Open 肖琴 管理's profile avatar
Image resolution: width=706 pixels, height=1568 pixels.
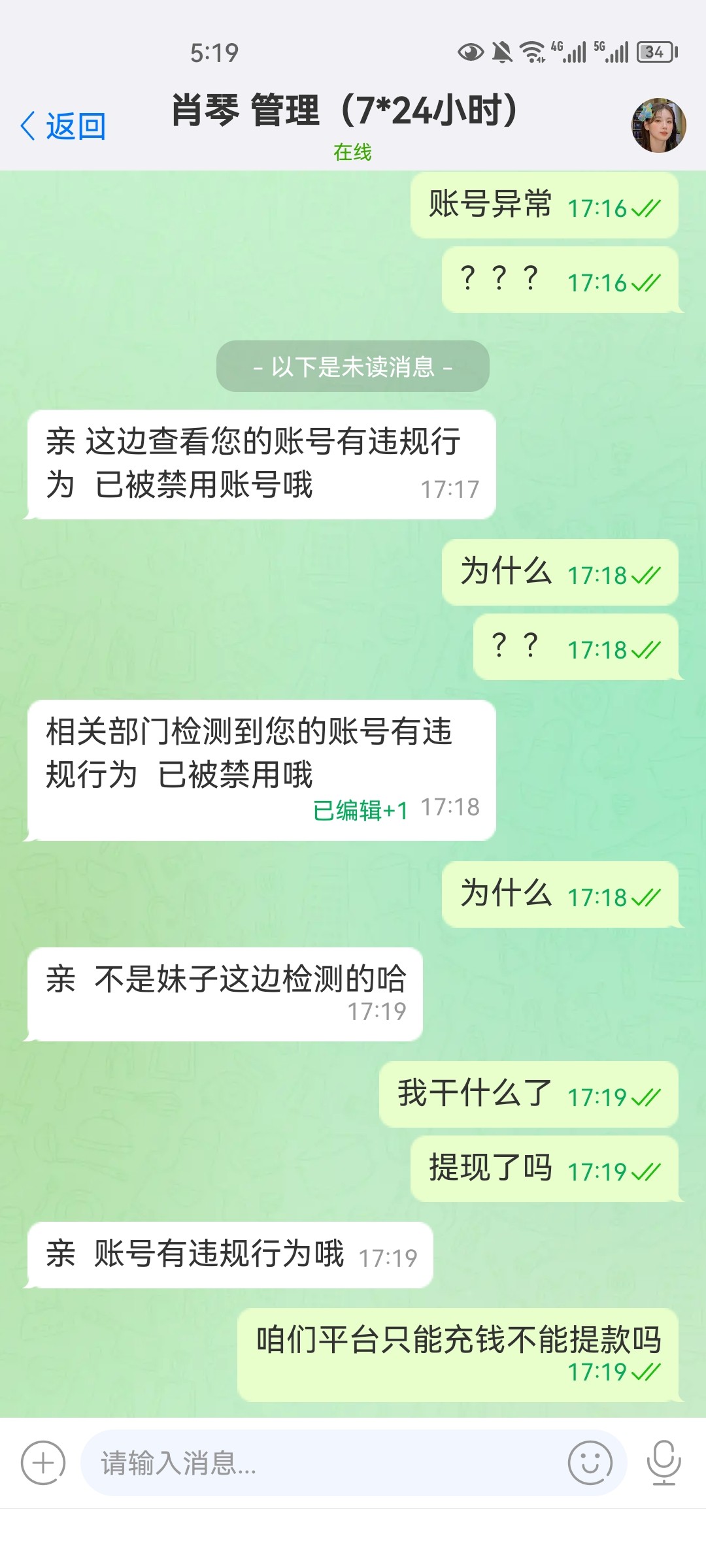point(658,125)
